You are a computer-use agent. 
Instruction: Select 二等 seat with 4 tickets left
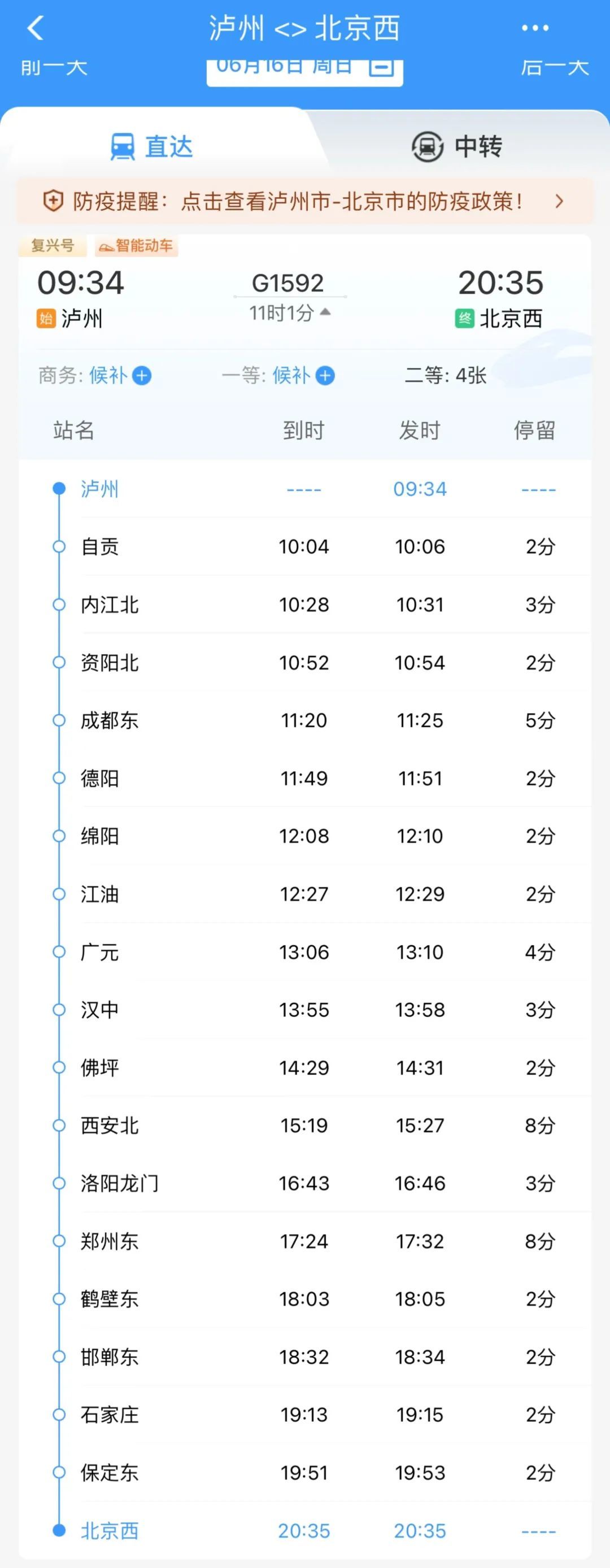(446, 376)
